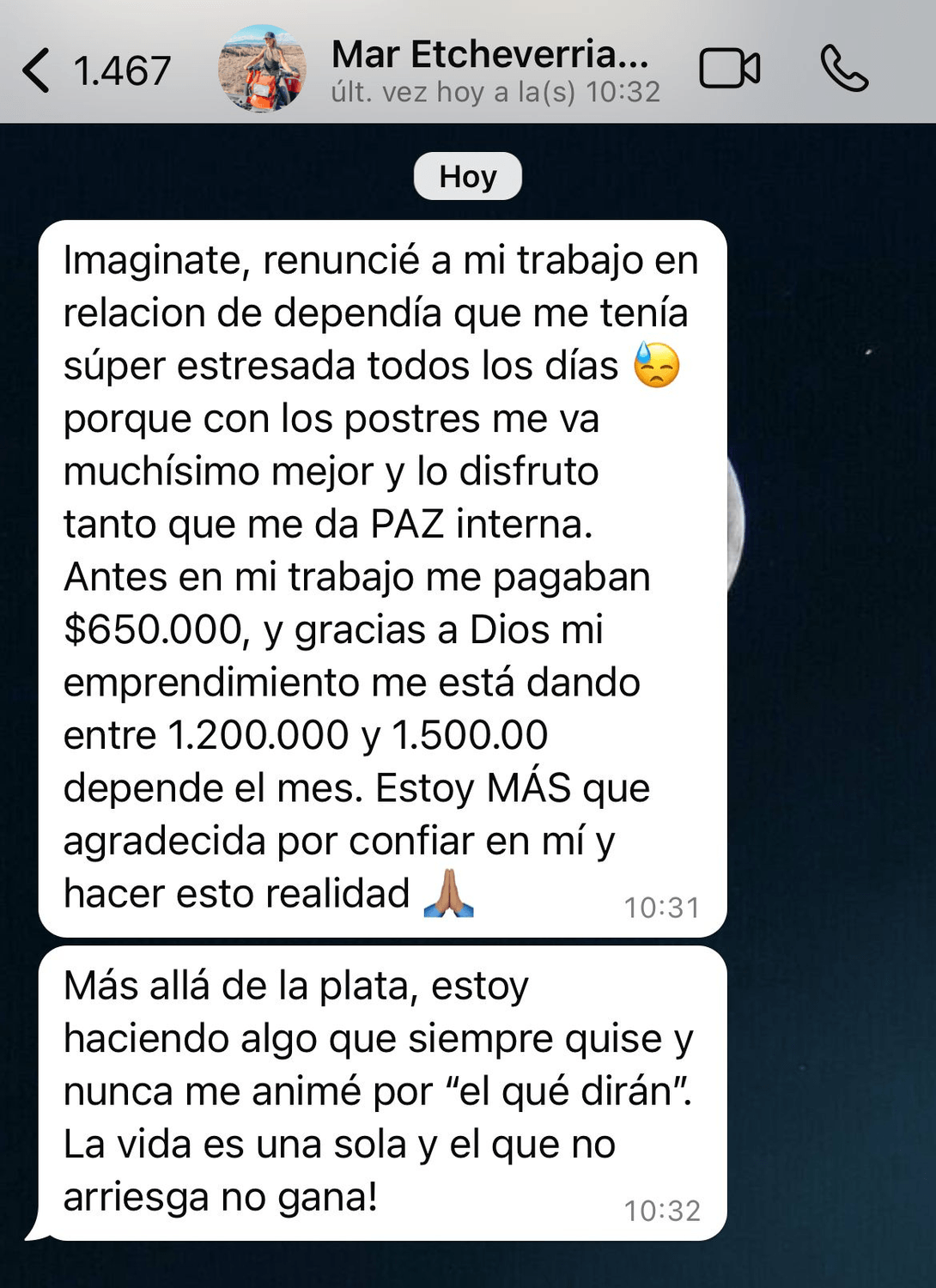
Task: Open Mar Etcheverria's profile photo
Action: (x=262, y=69)
